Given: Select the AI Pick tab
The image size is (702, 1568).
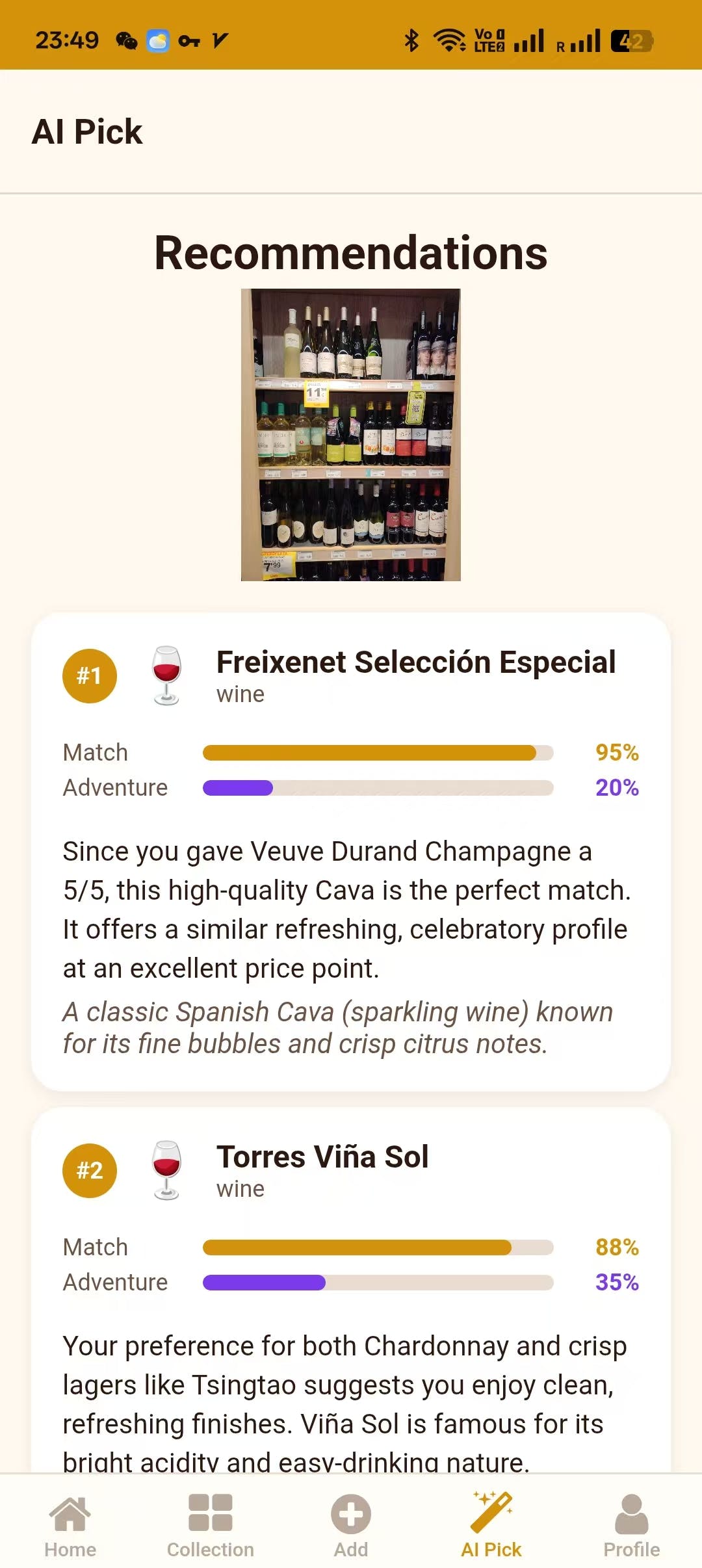Looking at the screenshot, I should click(491, 1525).
